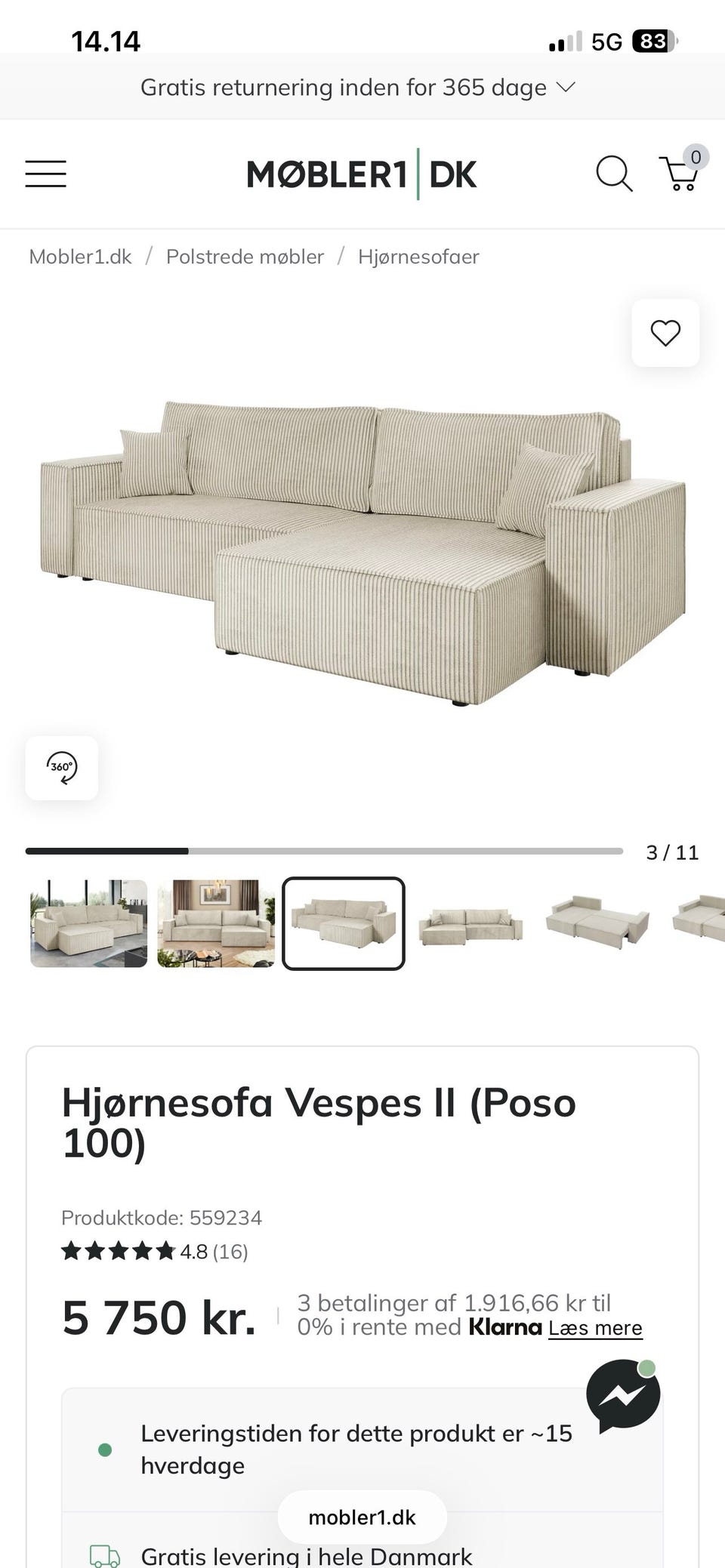725x1568 pixels.
Task: Open Hjørnesofaer breadcrumb
Action: coord(418,257)
